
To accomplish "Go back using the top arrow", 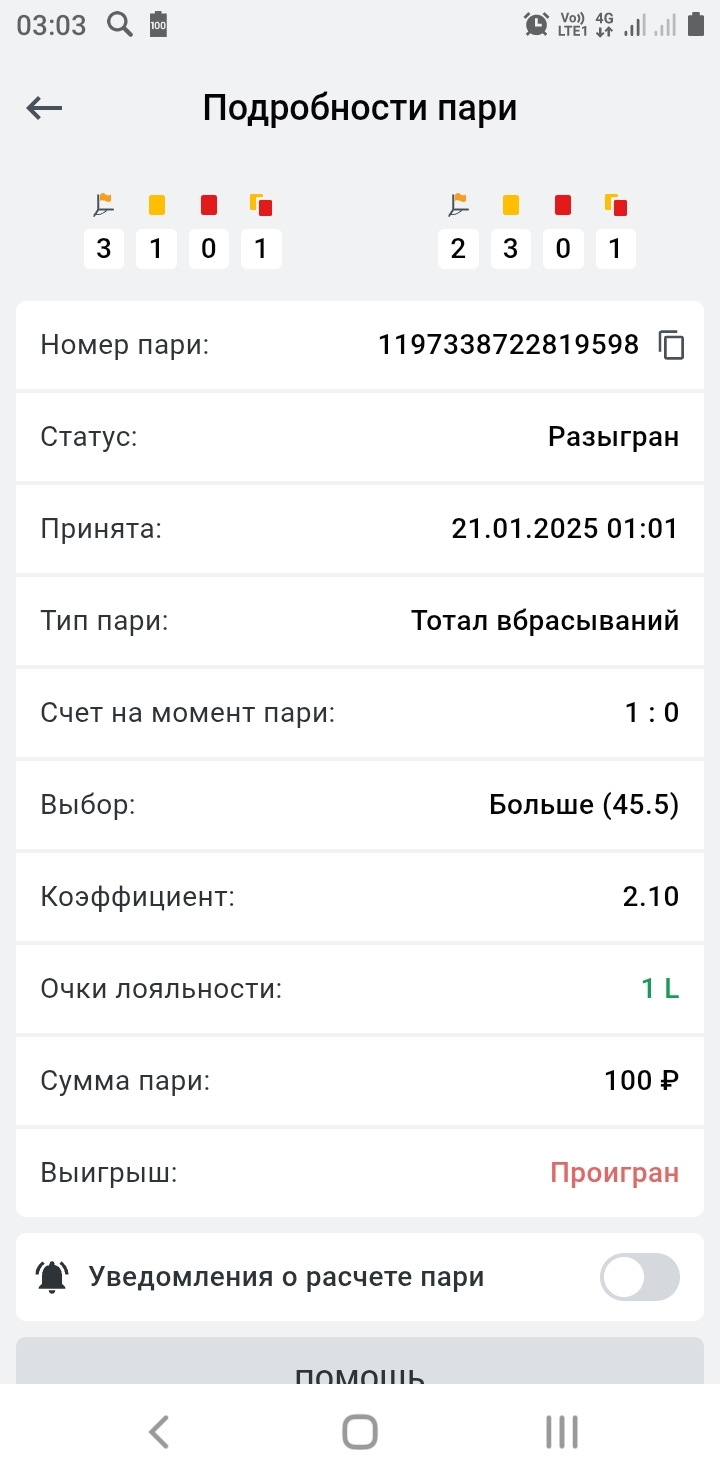I will tap(44, 108).
